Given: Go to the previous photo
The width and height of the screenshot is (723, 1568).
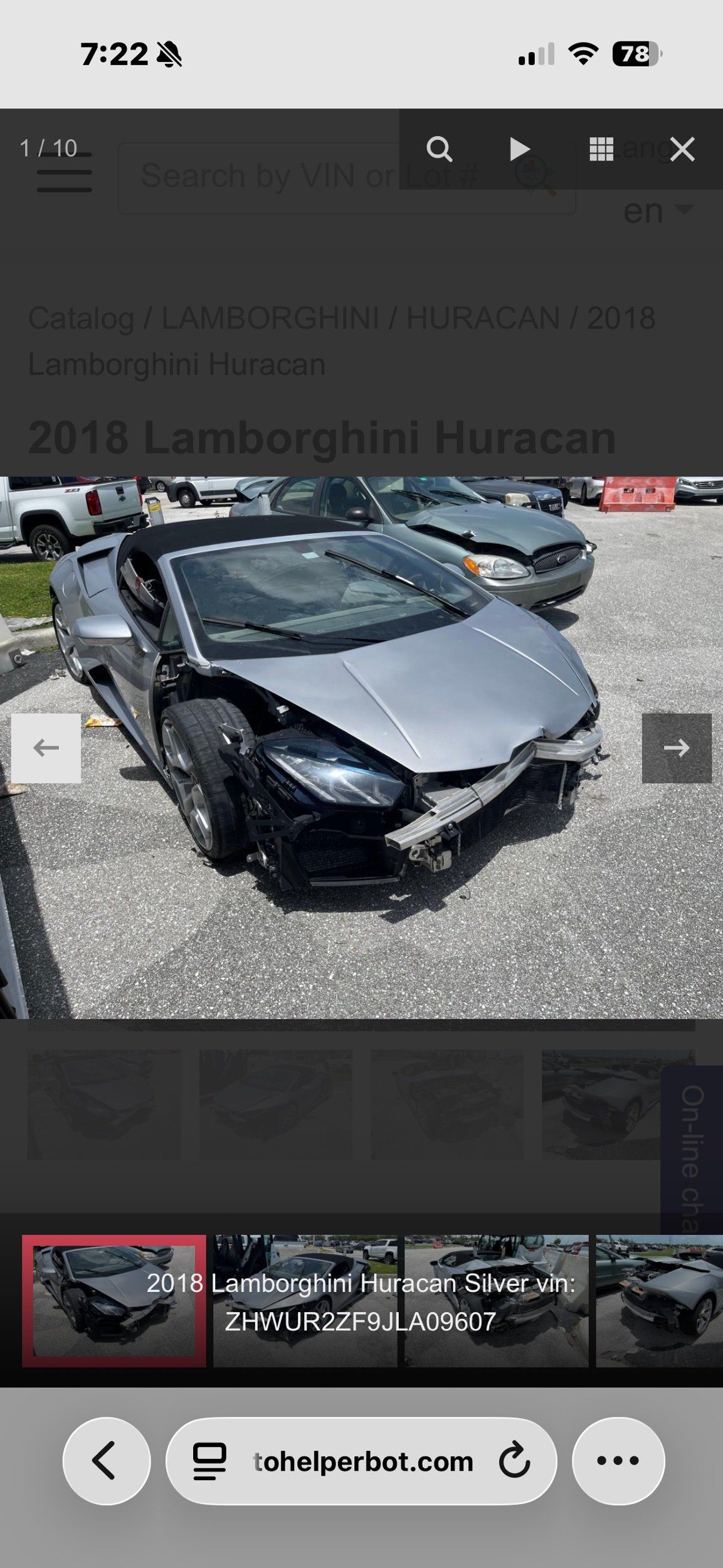Looking at the screenshot, I should click(46, 748).
